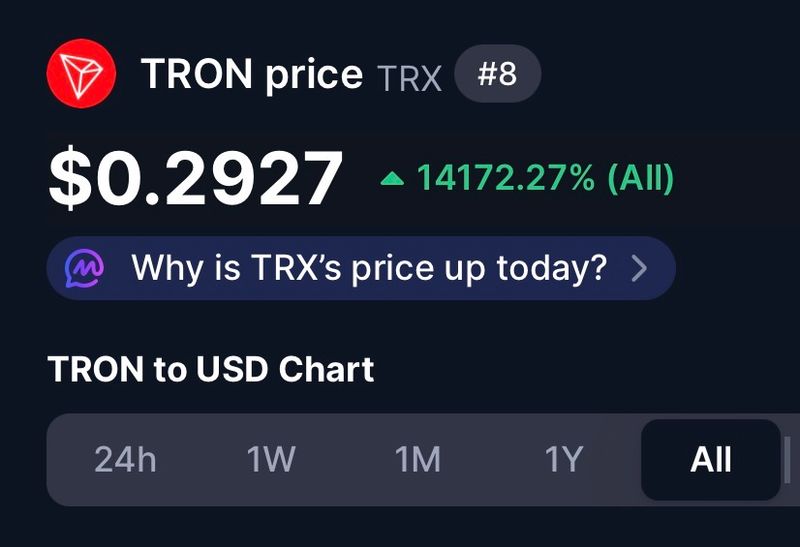Select the All time range
The width and height of the screenshot is (800, 547).
coord(710,460)
